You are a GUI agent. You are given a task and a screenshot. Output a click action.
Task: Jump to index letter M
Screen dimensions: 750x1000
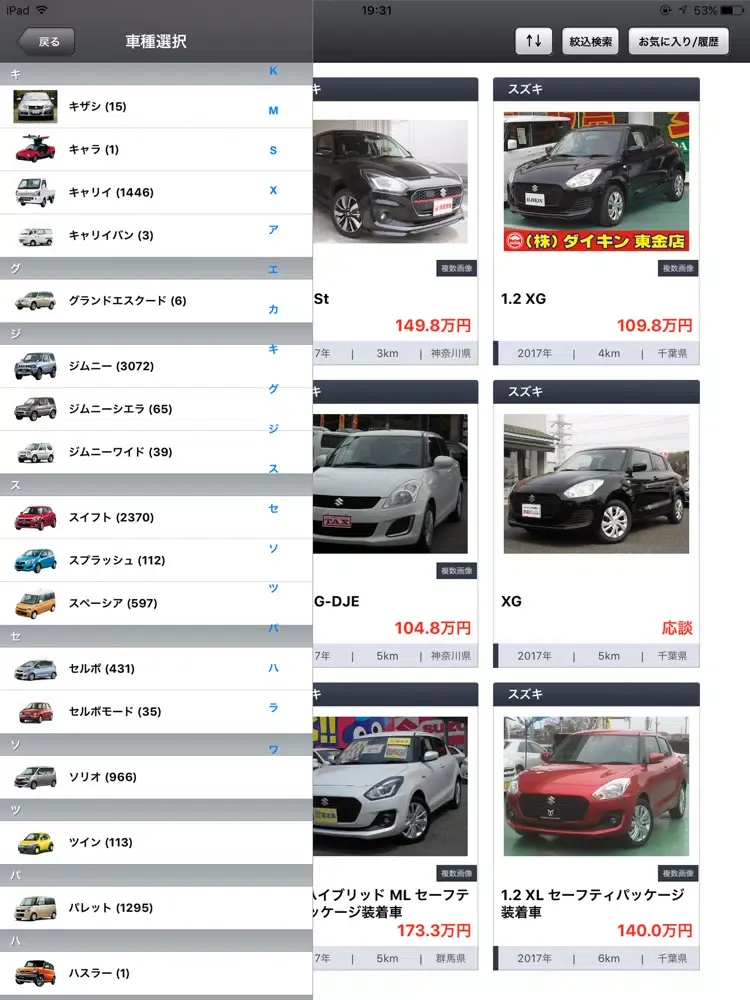273,111
